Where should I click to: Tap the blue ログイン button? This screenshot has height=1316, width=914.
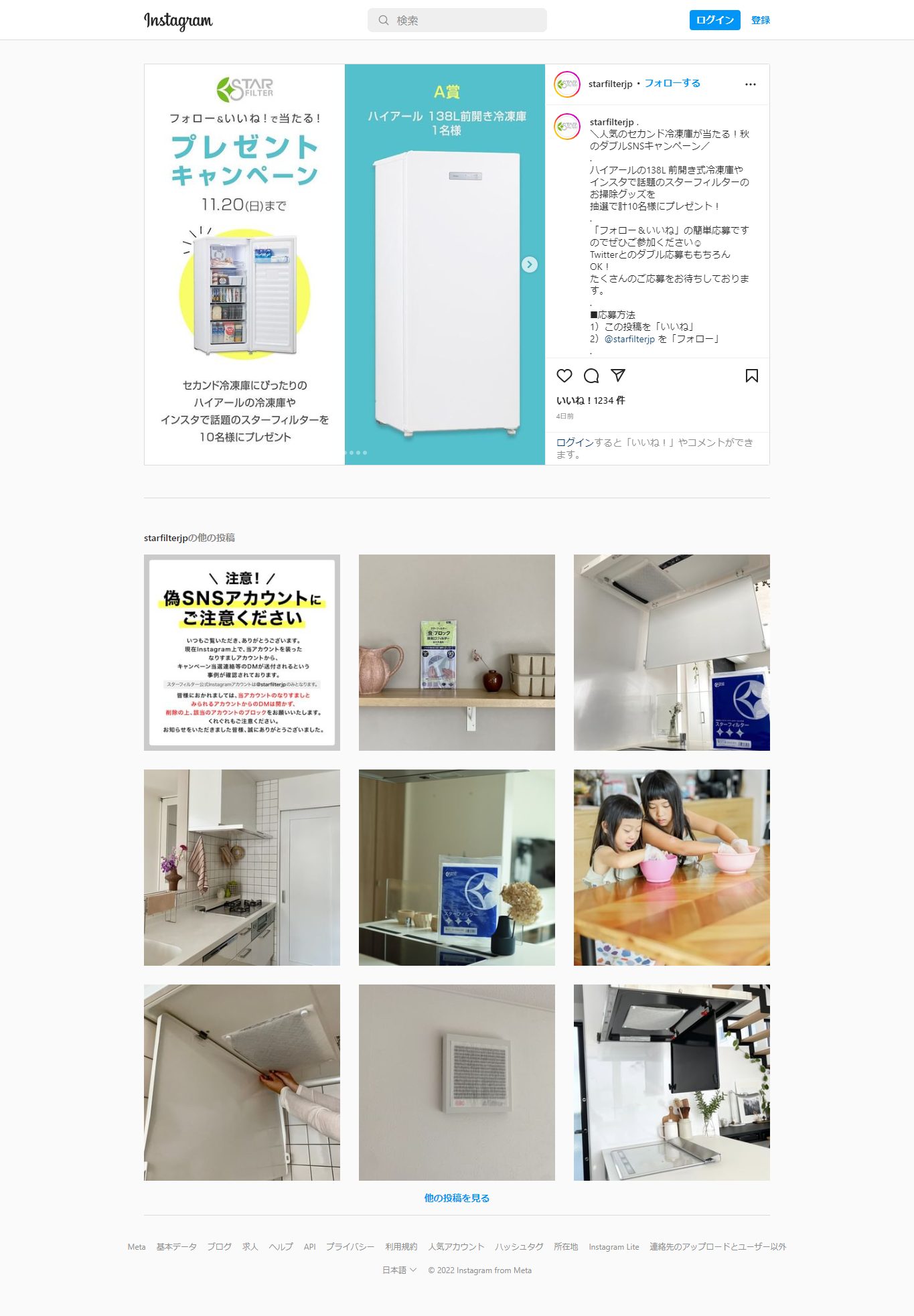[714, 20]
